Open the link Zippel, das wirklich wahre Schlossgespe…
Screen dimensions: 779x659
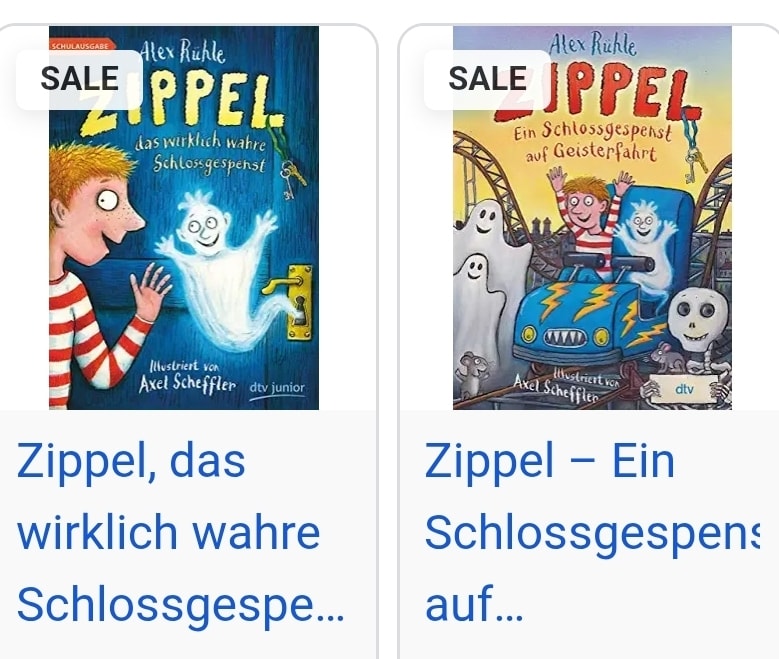[180, 532]
